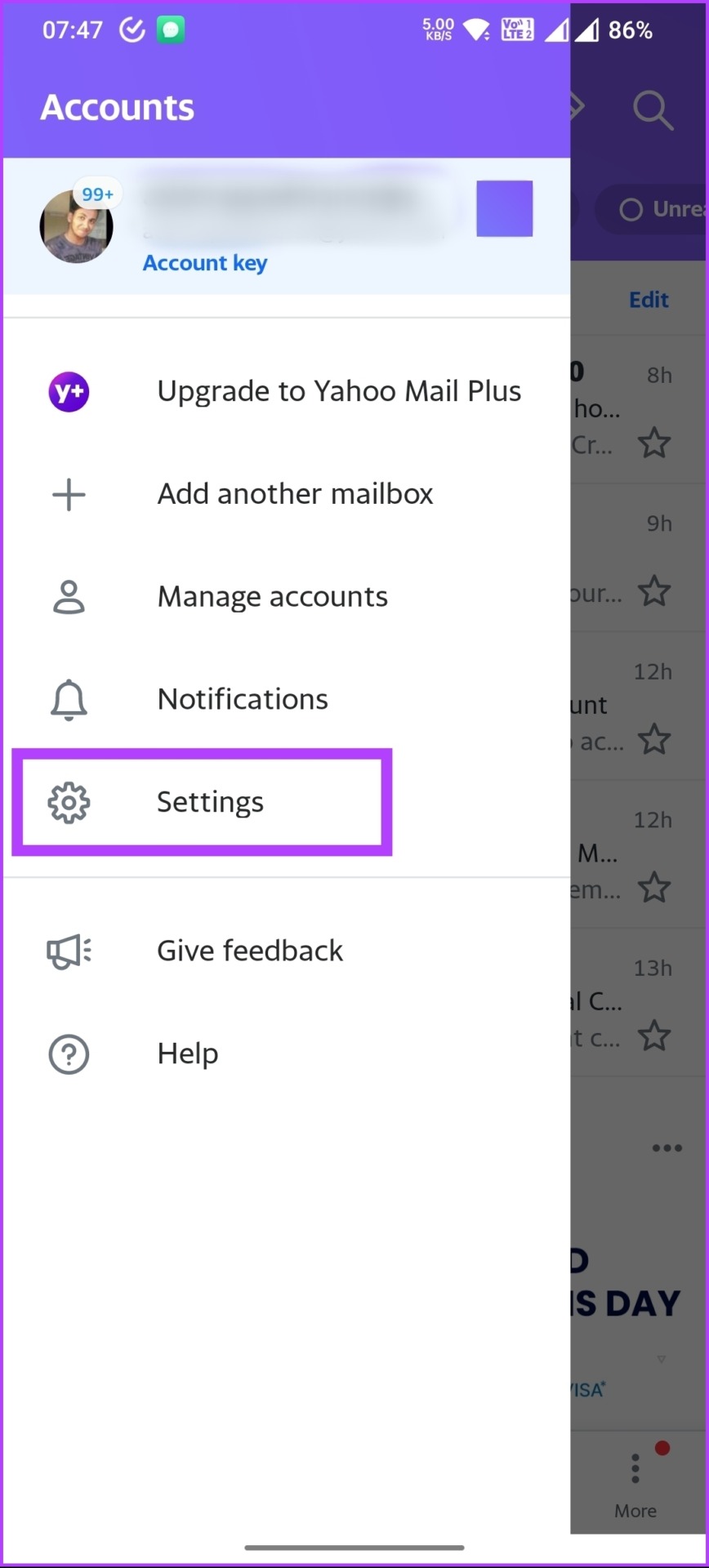Open Upgrade to Yahoo Mail Plus
Viewport: 709px width, 1568px height.
(286, 392)
